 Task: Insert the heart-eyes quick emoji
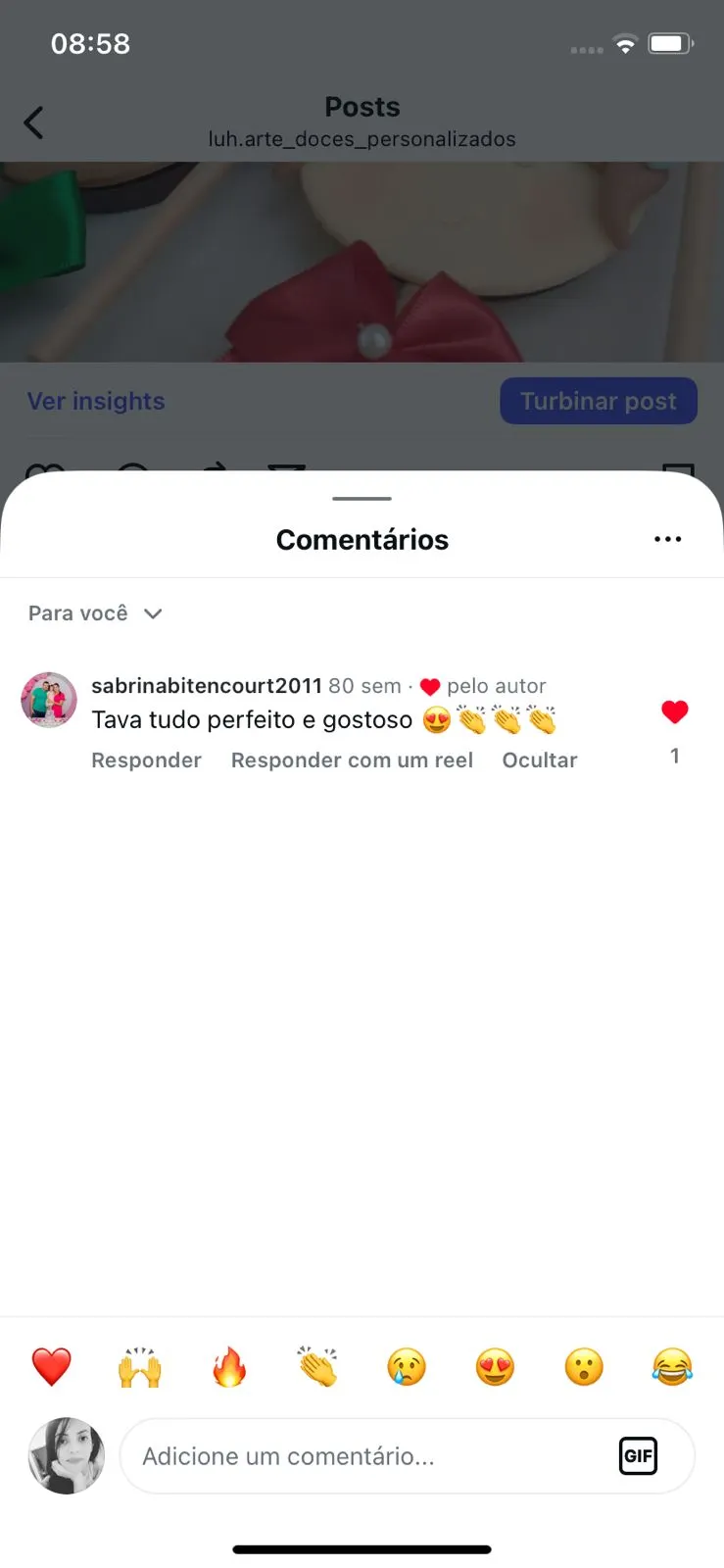click(x=495, y=1366)
